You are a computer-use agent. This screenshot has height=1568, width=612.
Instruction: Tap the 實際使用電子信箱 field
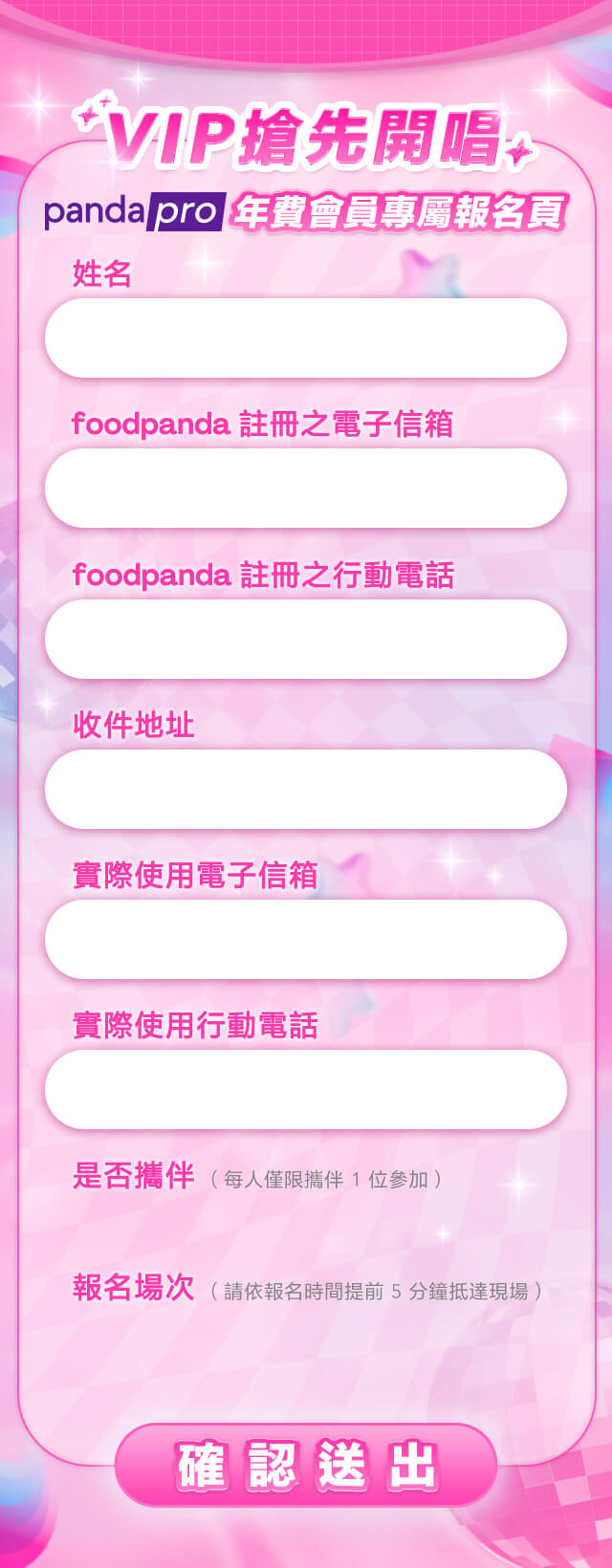click(305, 939)
